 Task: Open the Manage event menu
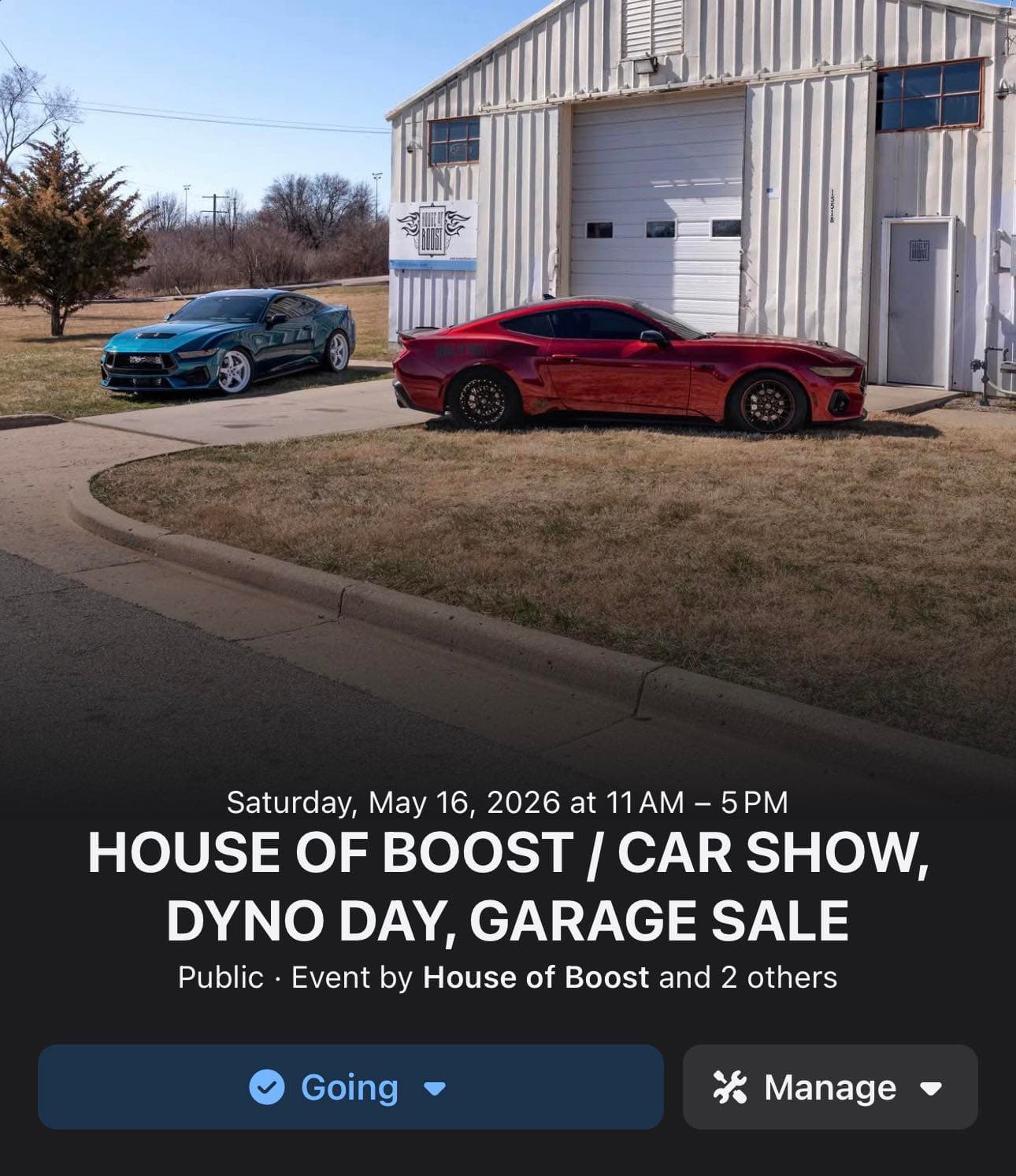click(829, 1087)
